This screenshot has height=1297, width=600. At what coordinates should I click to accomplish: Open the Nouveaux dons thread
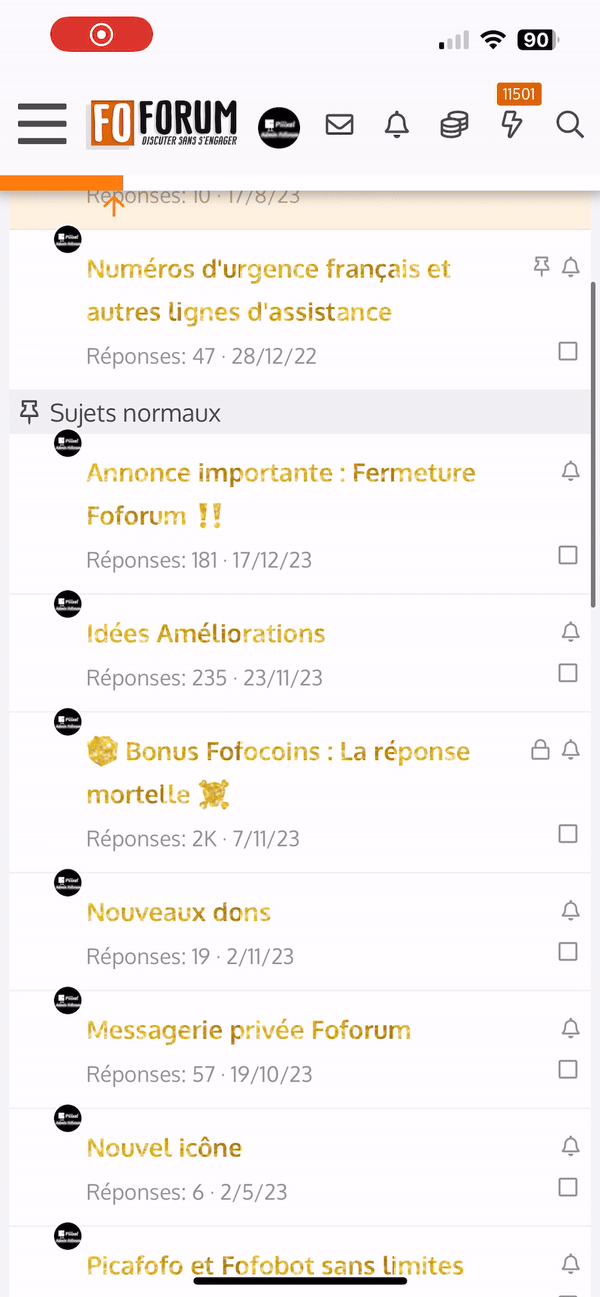[x=179, y=912]
